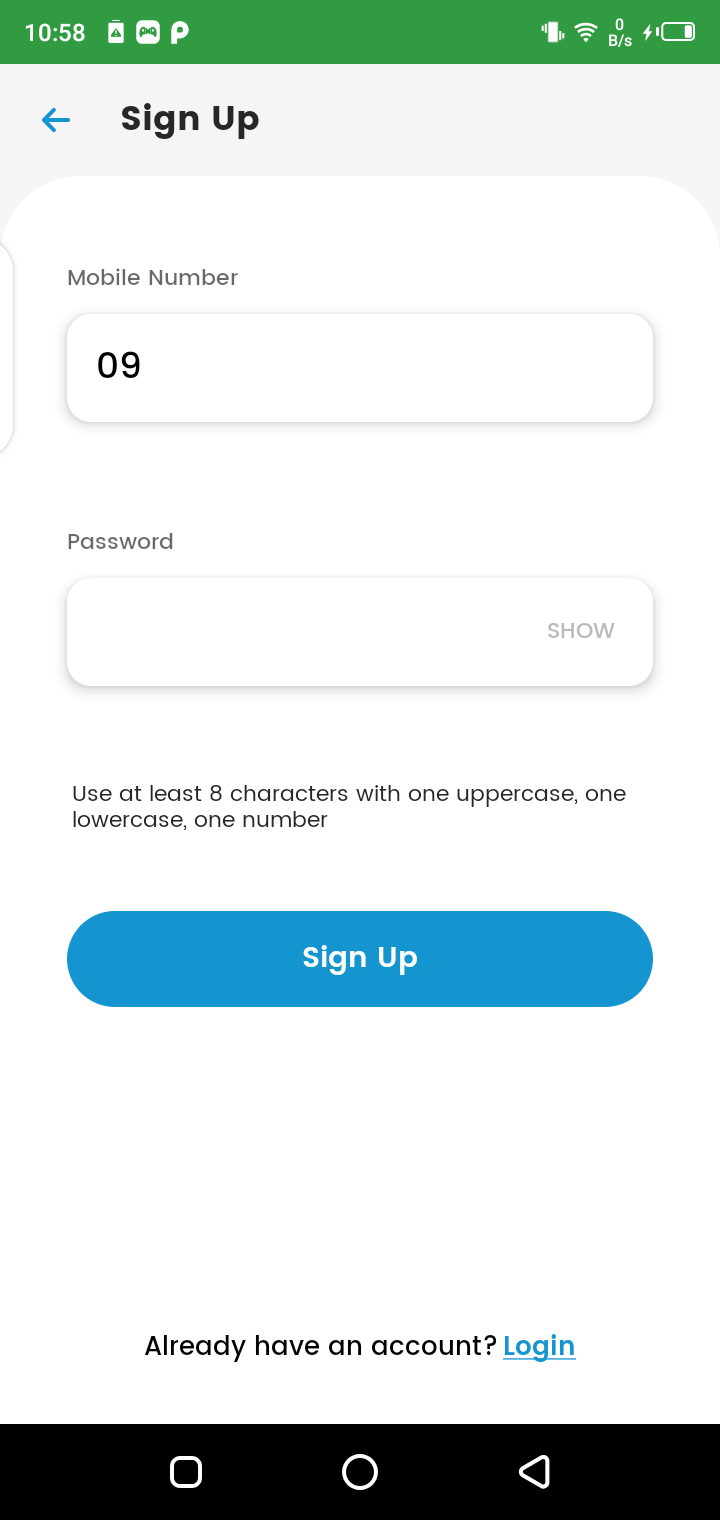The image size is (720, 1520).
Task: Open the Login link
Action: 539,1346
